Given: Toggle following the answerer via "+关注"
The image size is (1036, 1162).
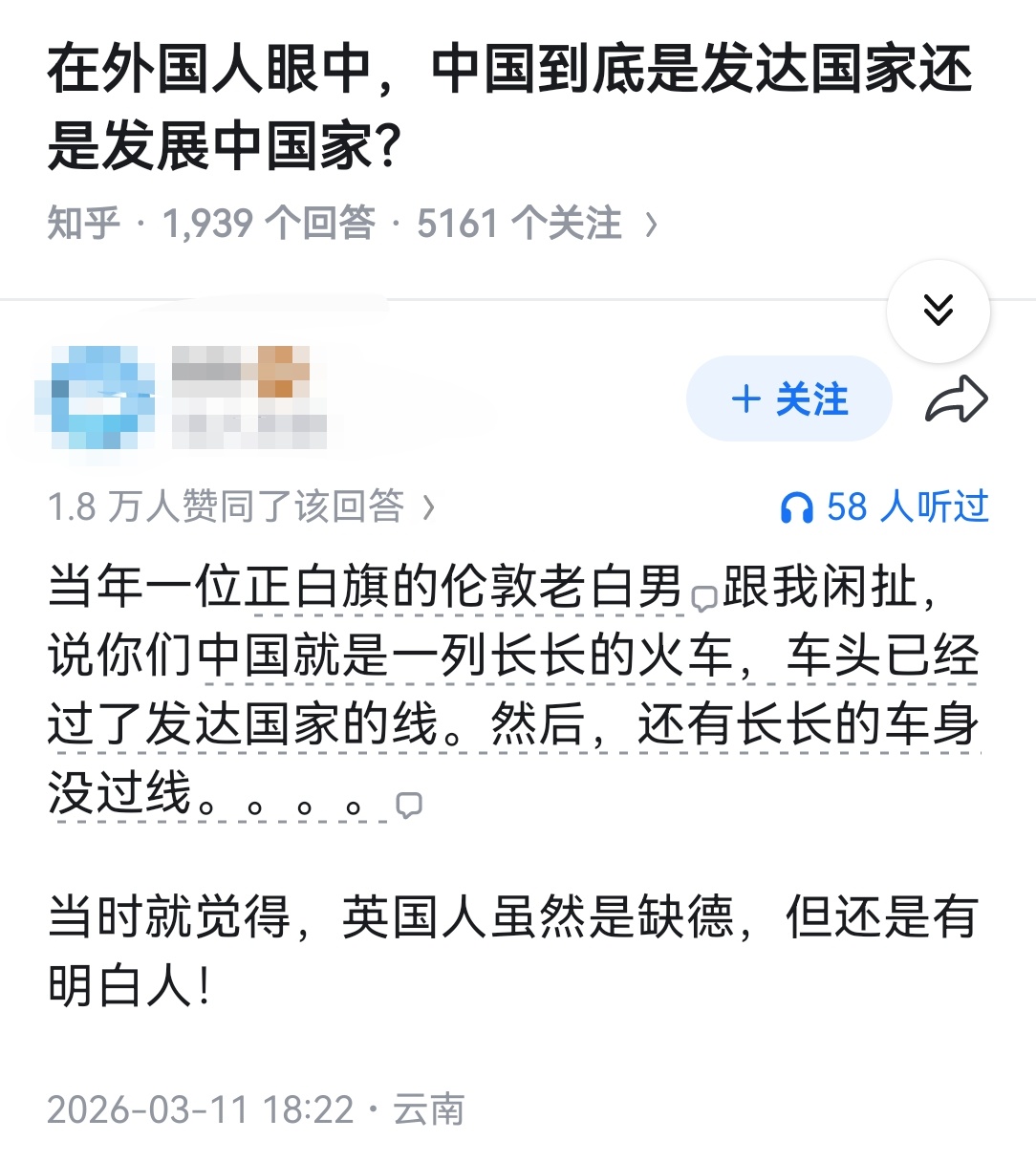Looking at the screenshot, I should click(788, 400).
